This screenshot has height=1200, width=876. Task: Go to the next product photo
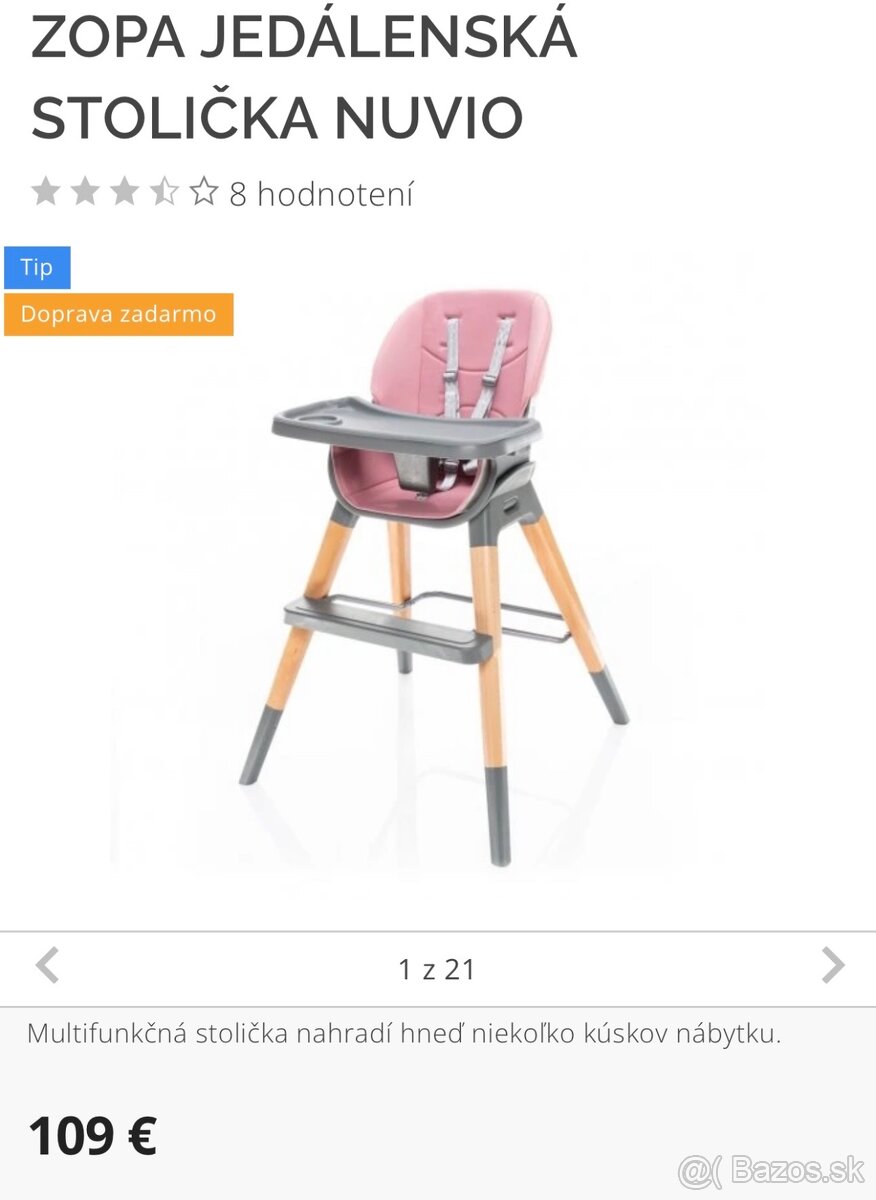(832, 967)
